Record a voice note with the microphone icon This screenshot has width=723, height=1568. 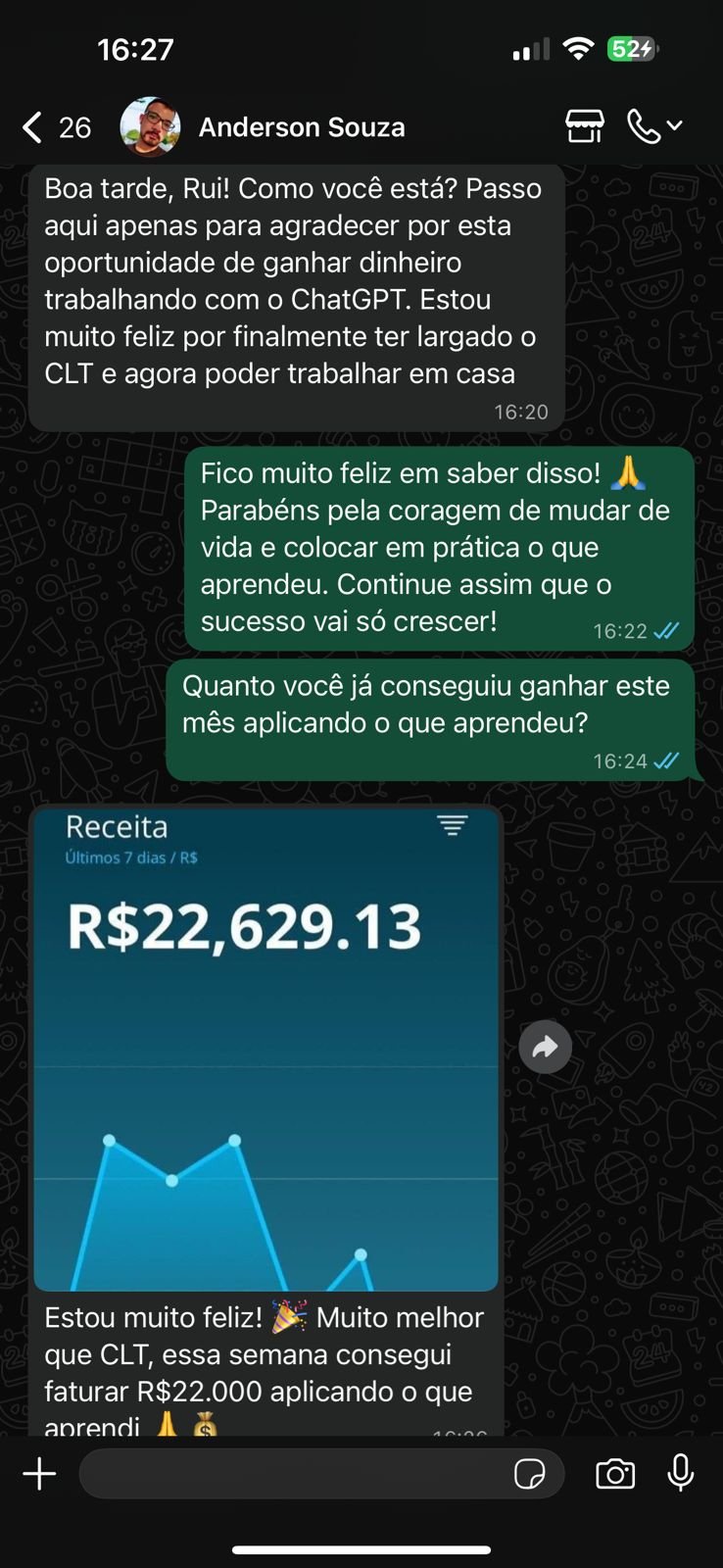click(x=681, y=1473)
